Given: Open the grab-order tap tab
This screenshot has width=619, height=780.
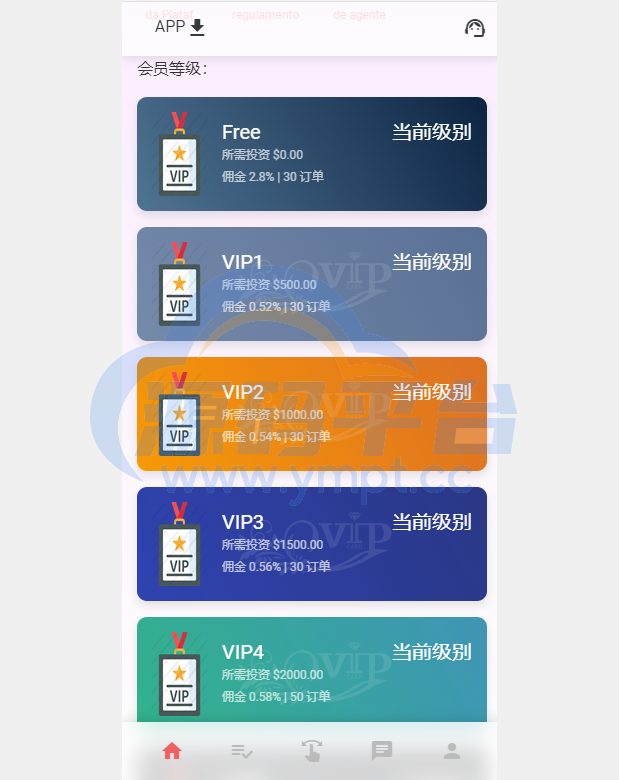Looking at the screenshot, I should point(312,750).
